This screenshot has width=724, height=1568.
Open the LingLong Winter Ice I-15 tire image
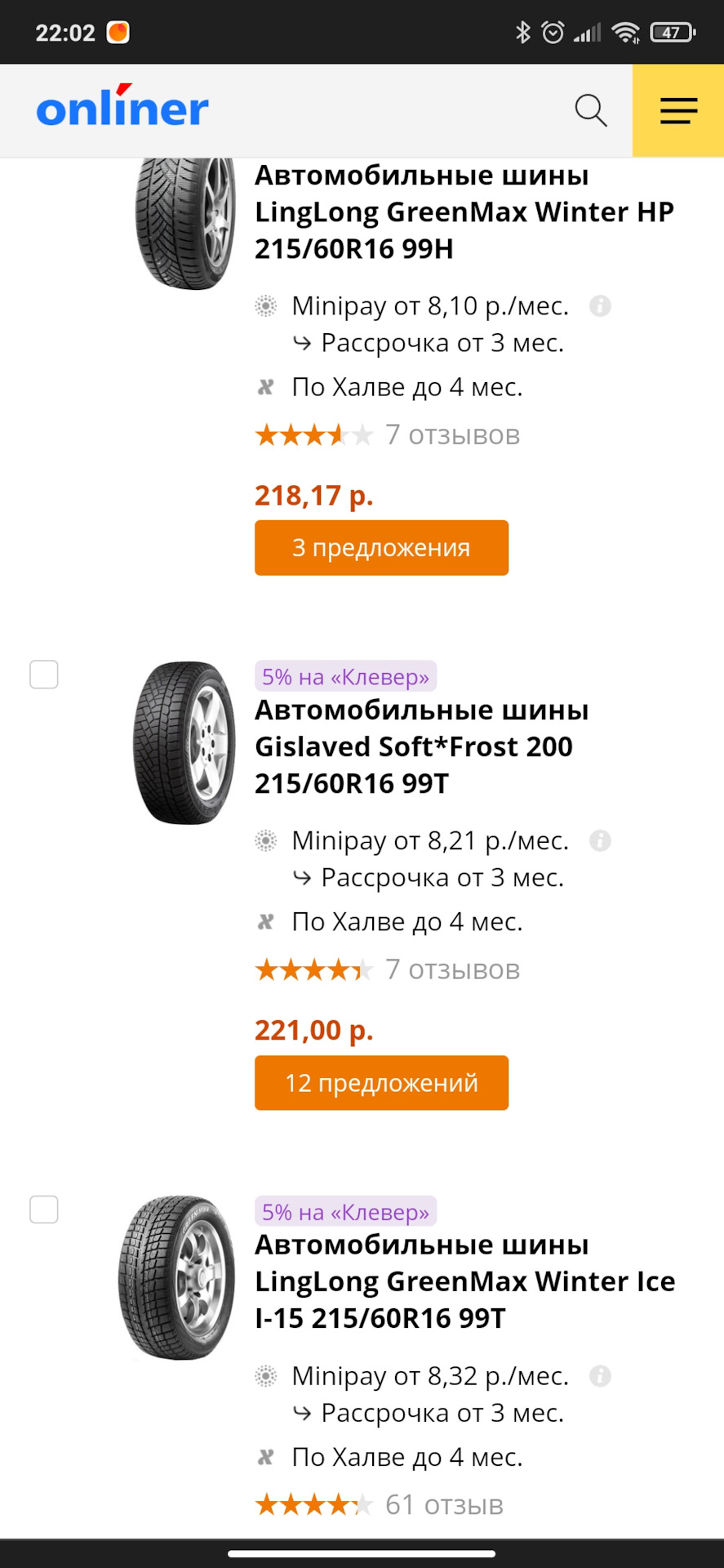coord(177,1277)
